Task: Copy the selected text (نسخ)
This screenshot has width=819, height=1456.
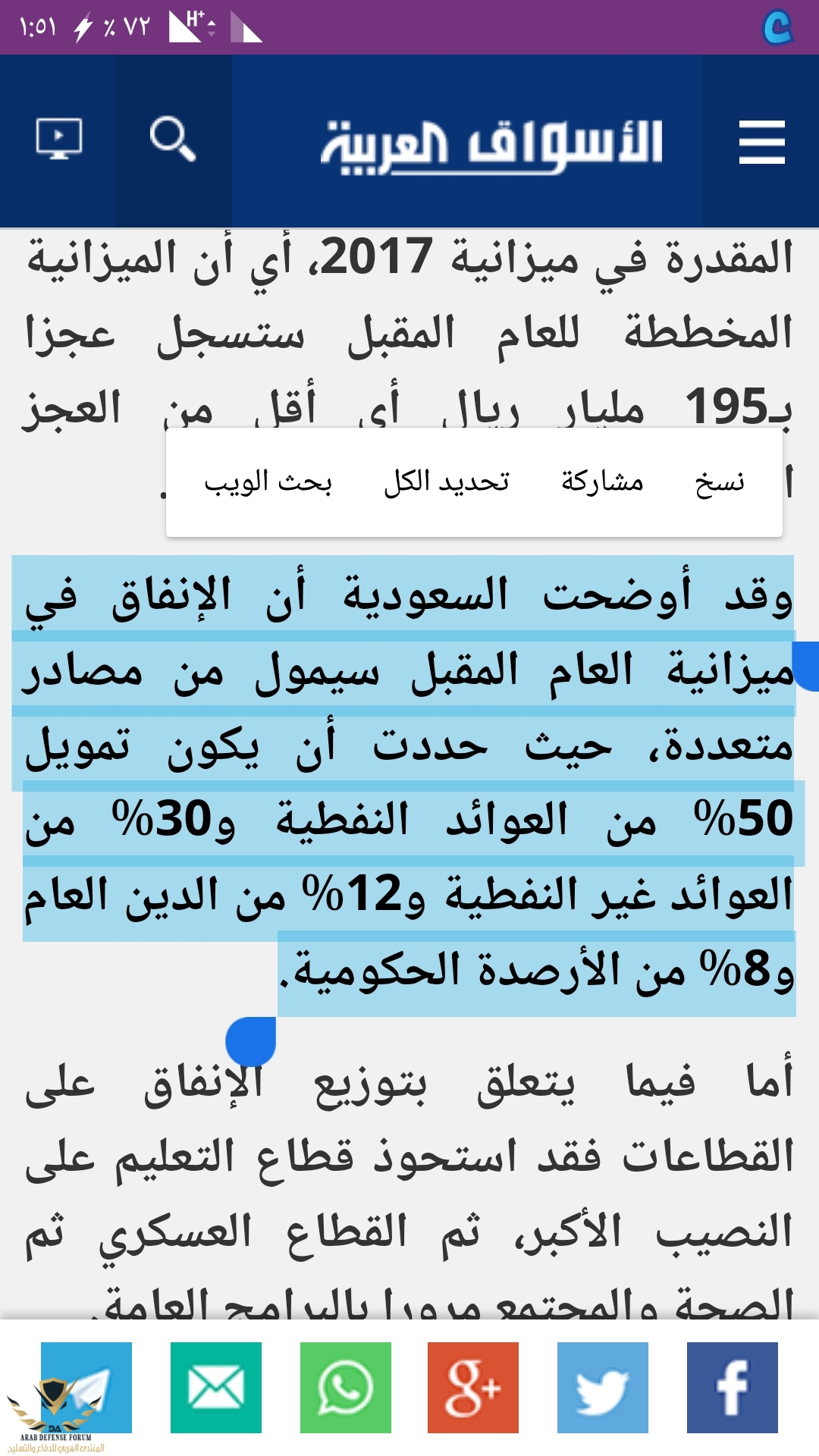Action: coord(719,482)
